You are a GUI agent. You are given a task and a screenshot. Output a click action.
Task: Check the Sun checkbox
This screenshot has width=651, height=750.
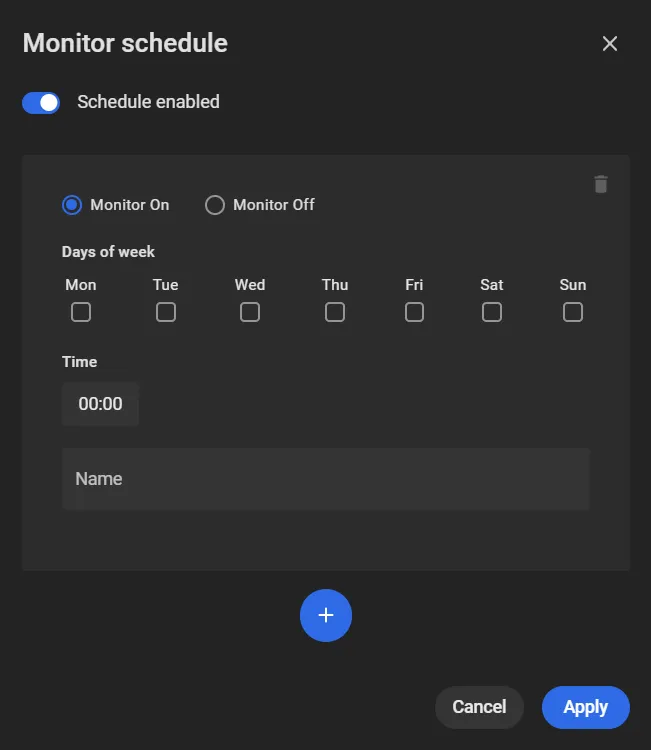[x=573, y=312]
